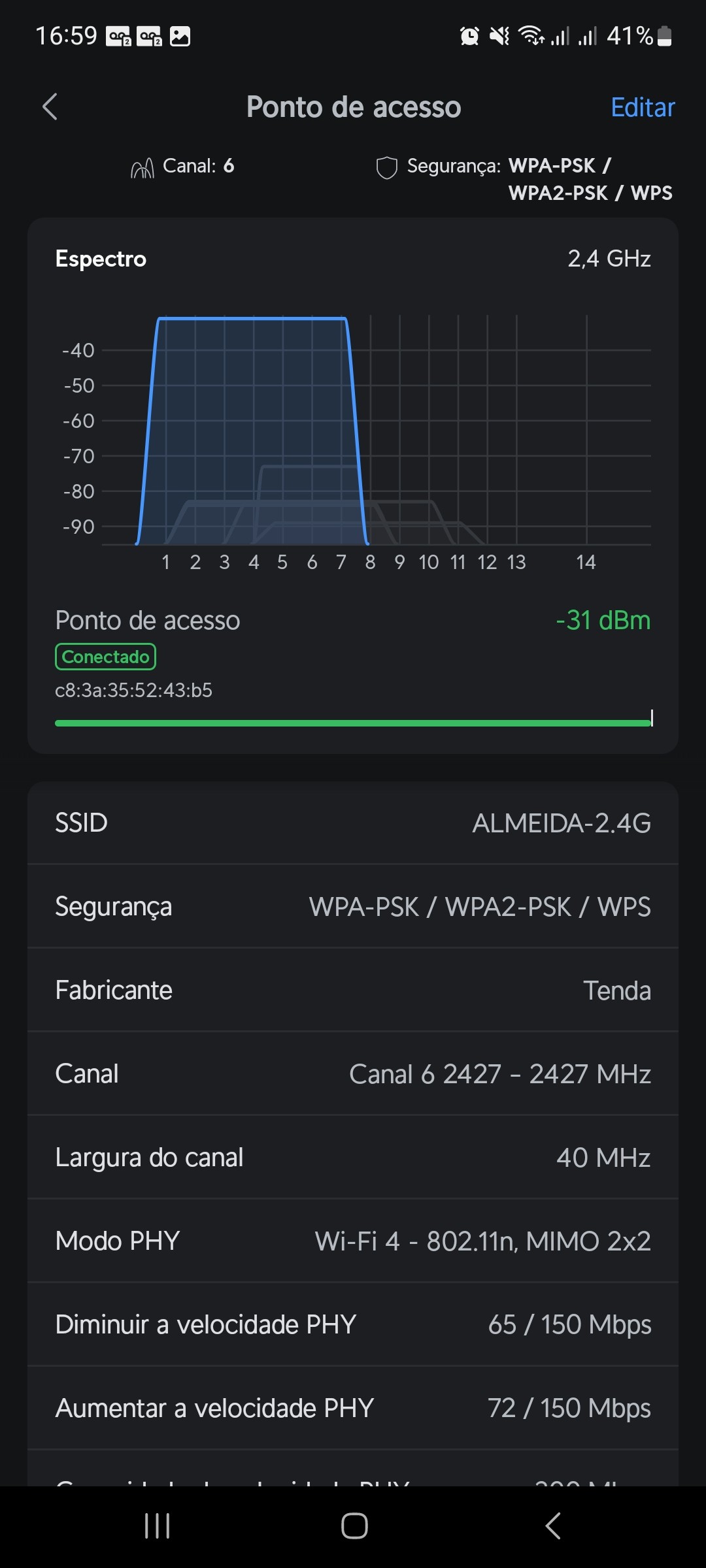Tap Editar to edit the access point

[642, 108]
